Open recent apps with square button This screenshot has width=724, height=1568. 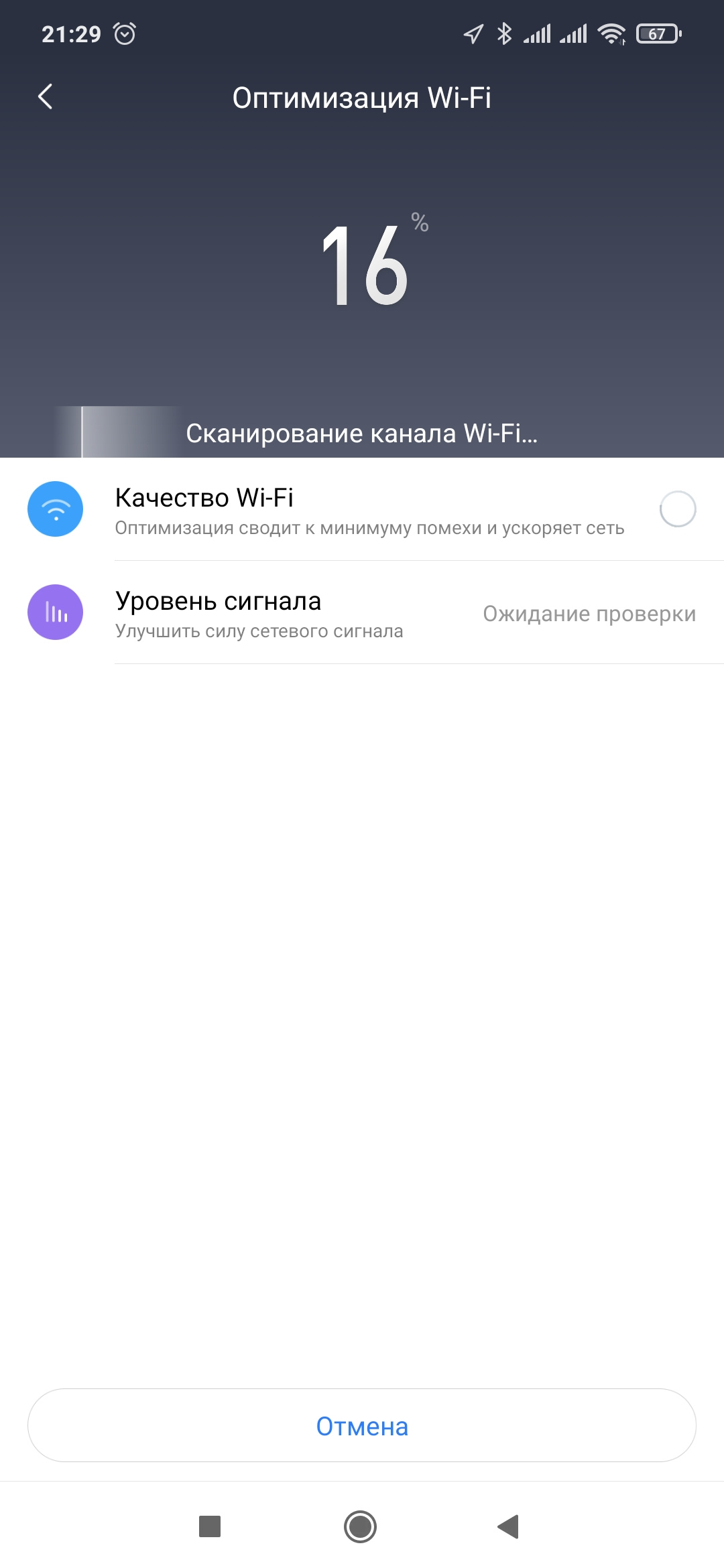click(210, 1526)
